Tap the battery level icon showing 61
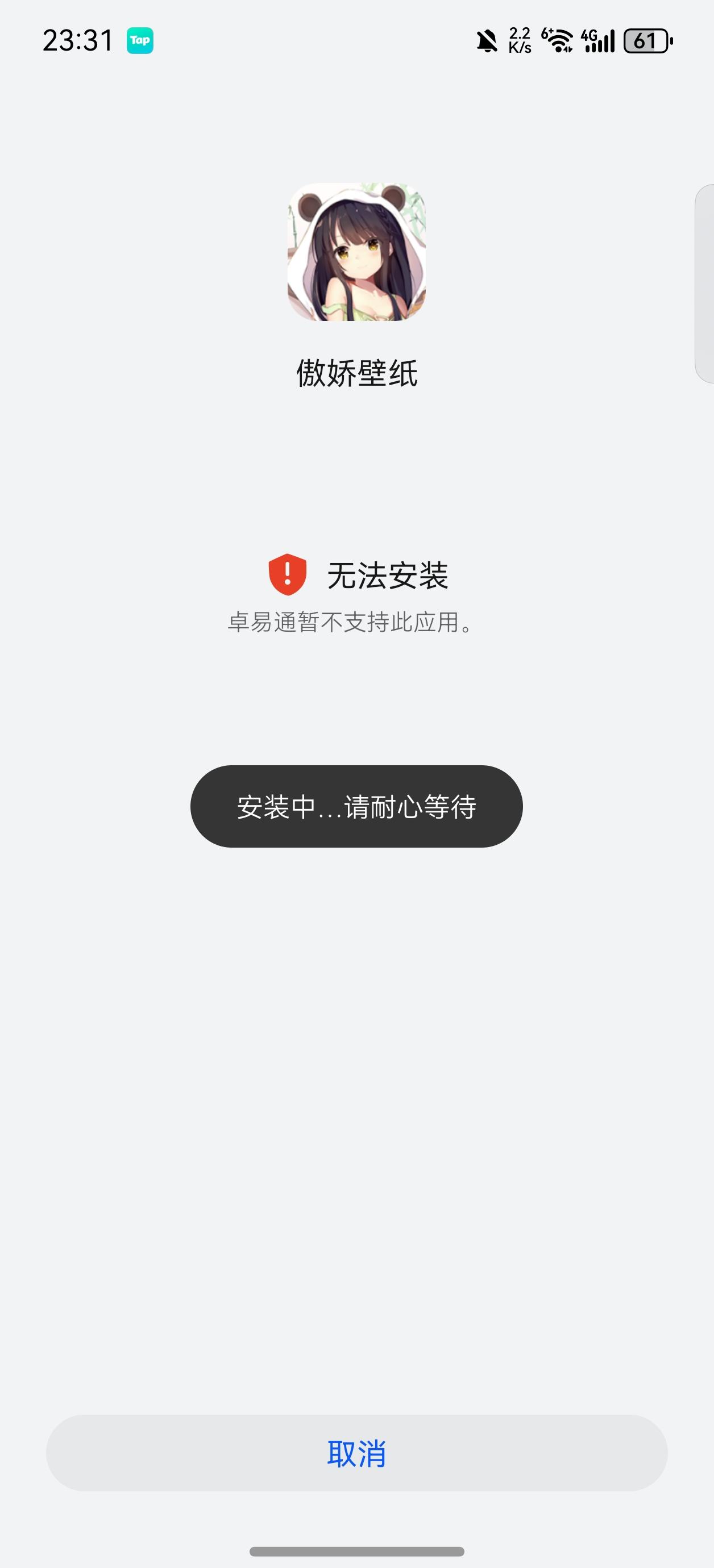The image size is (714, 1568). click(646, 41)
